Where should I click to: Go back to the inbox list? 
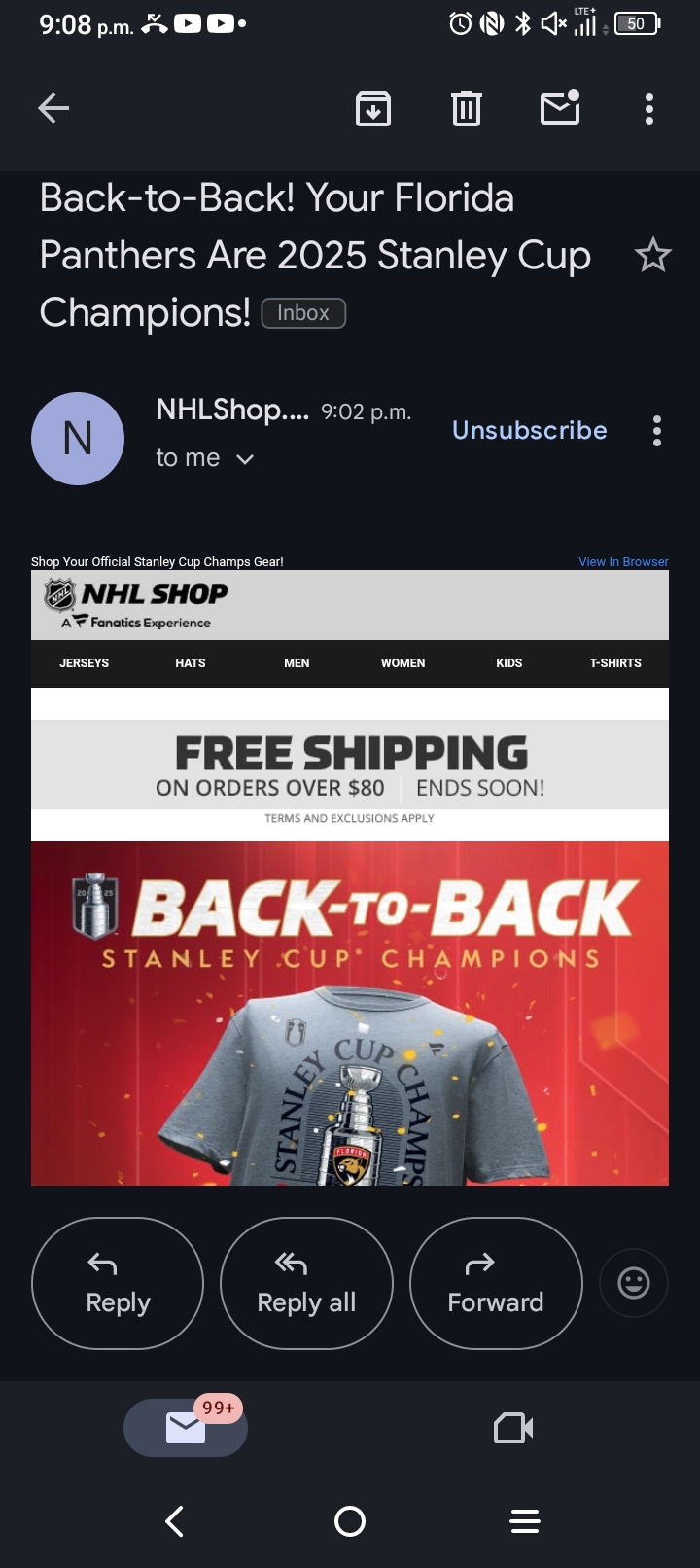point(53,108)
